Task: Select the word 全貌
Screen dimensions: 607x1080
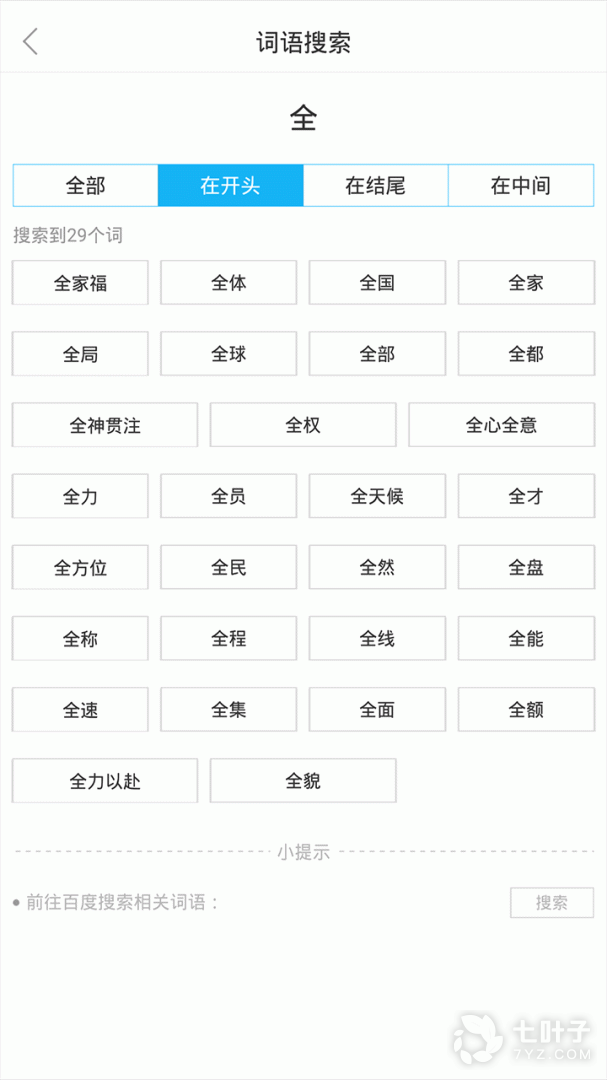Action: tap(303, 781)
